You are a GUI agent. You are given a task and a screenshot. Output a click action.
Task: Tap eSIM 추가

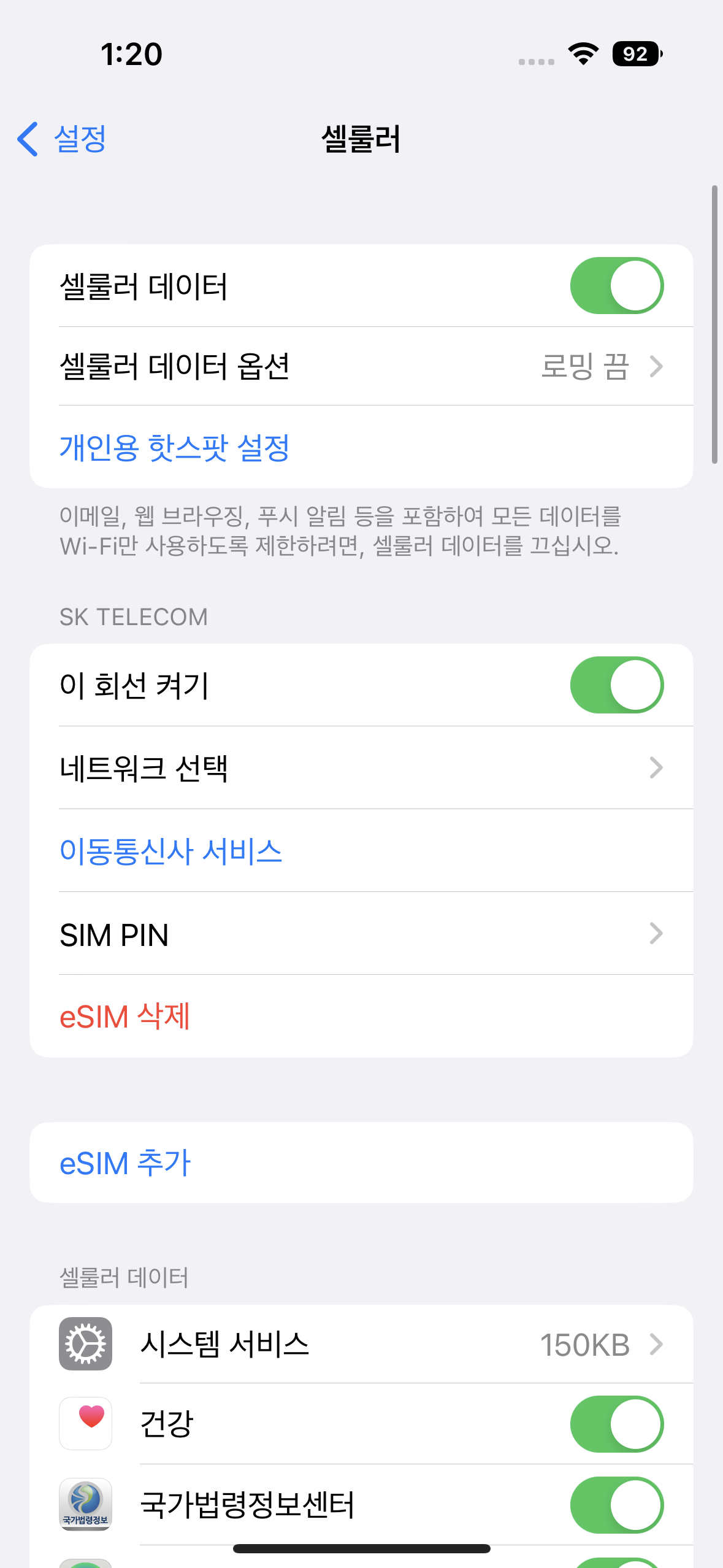pos(126,1163)
